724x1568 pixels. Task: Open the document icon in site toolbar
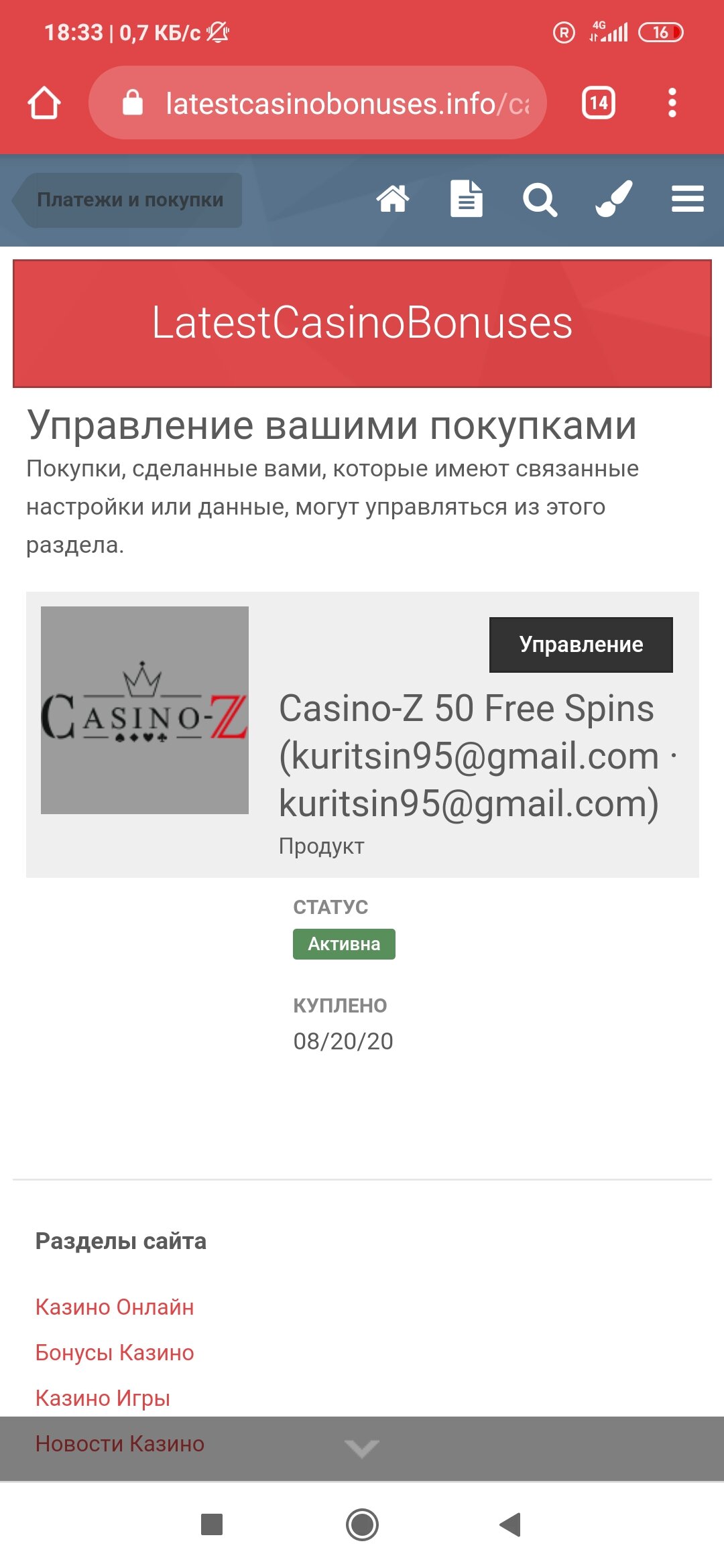tap(467, 199)
